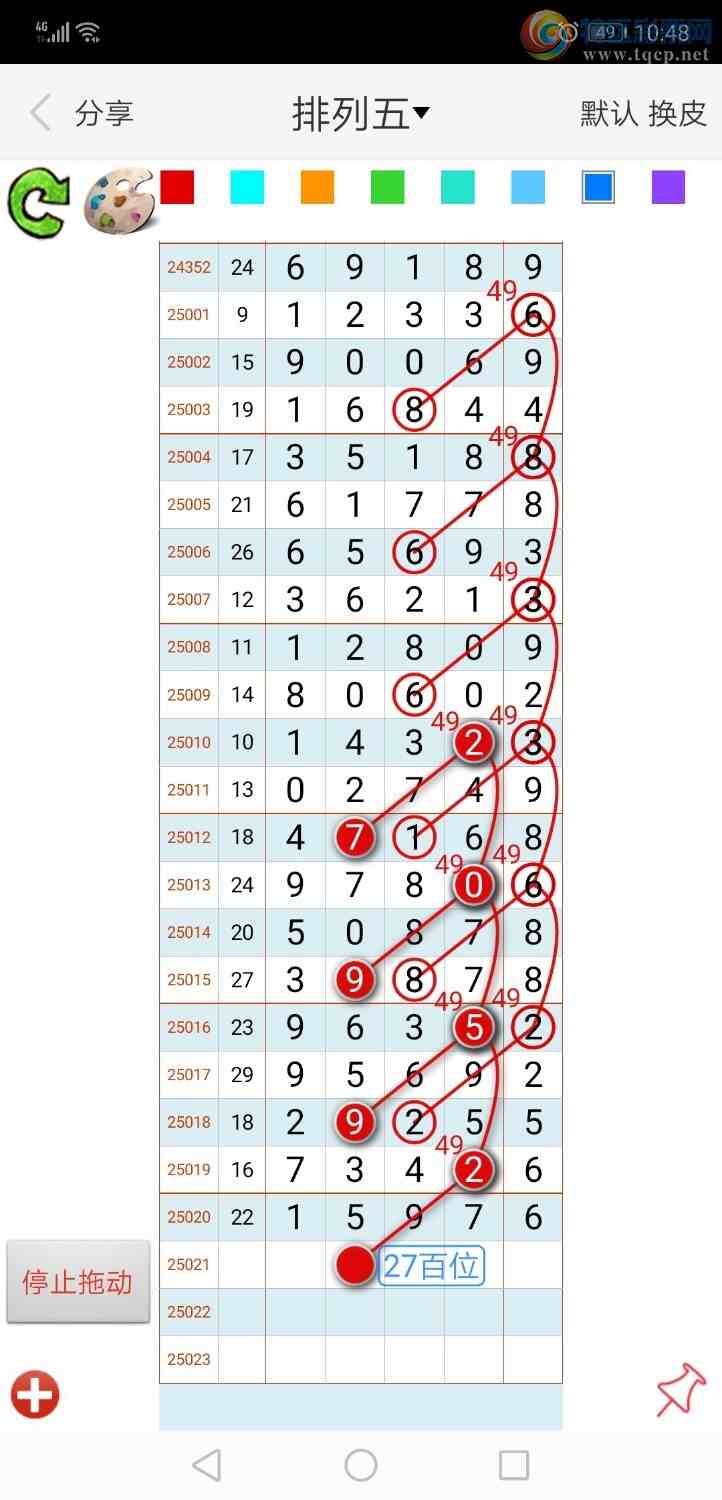Choose the orange color swatch

[x=317, y=187]
